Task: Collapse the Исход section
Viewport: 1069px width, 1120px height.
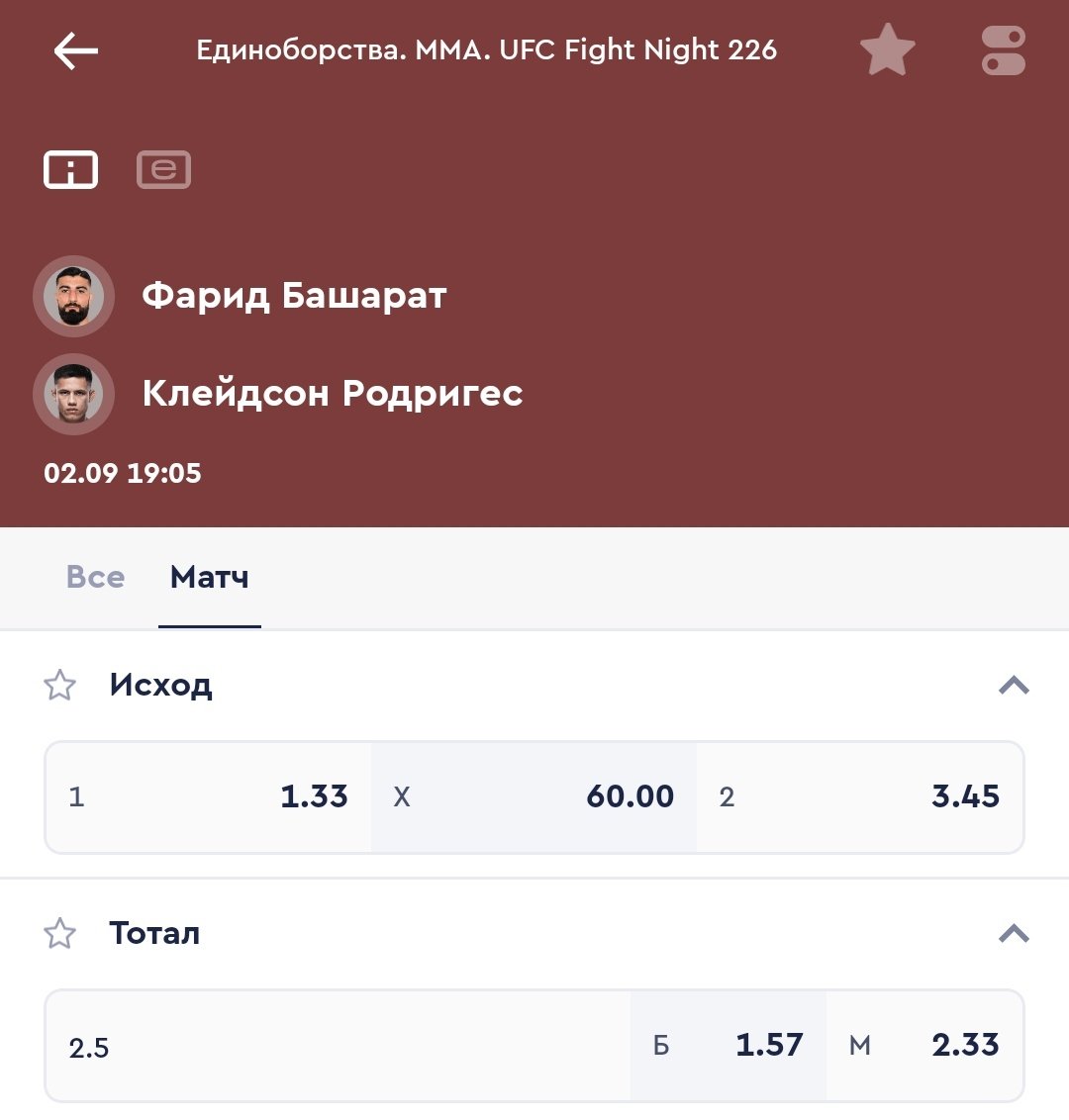Action: [1014, 685]
